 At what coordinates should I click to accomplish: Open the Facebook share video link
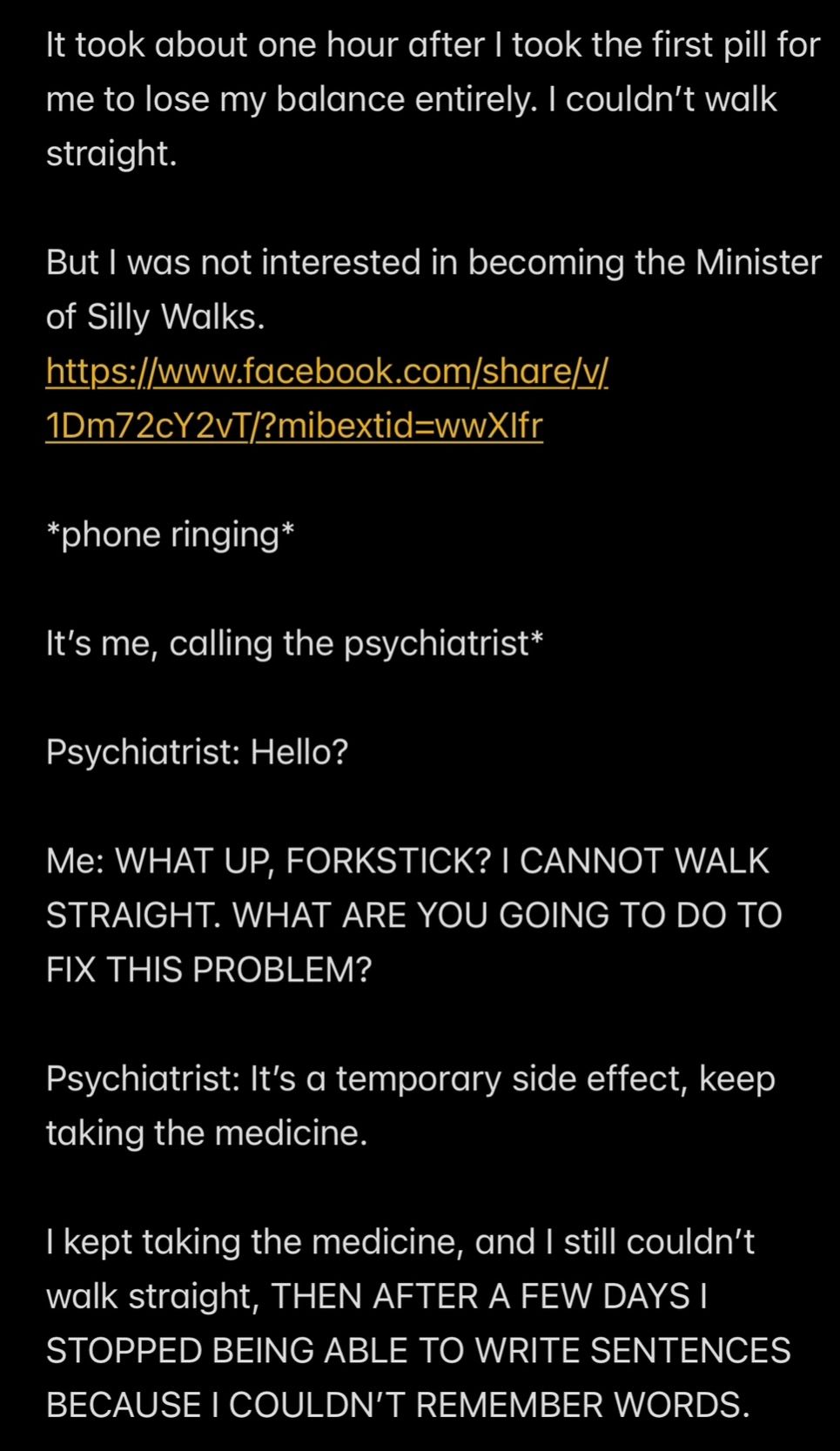pos(326,373)
